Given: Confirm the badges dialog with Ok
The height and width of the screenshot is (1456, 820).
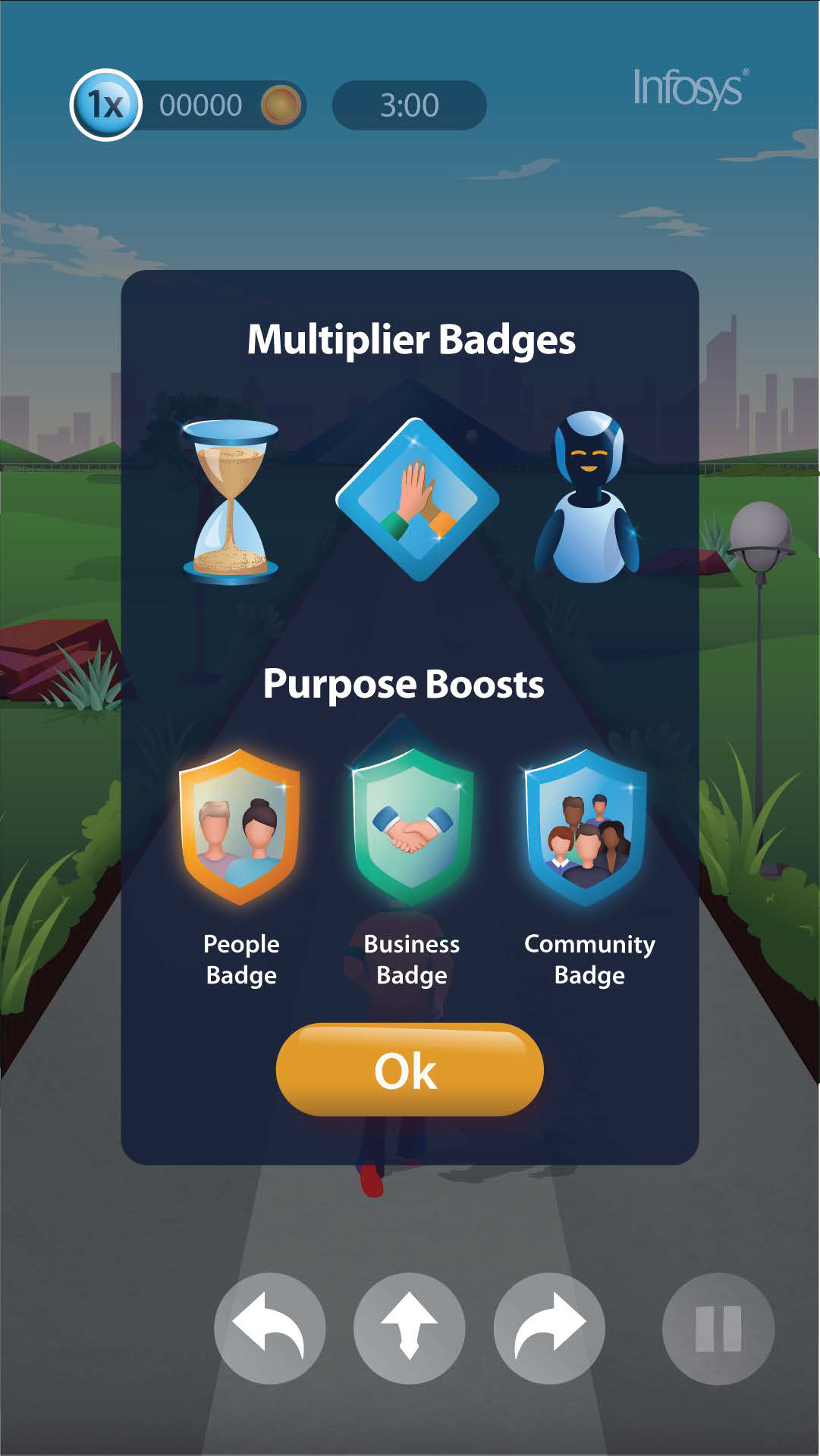Looking at the screenshot, I should [409, 1070].
